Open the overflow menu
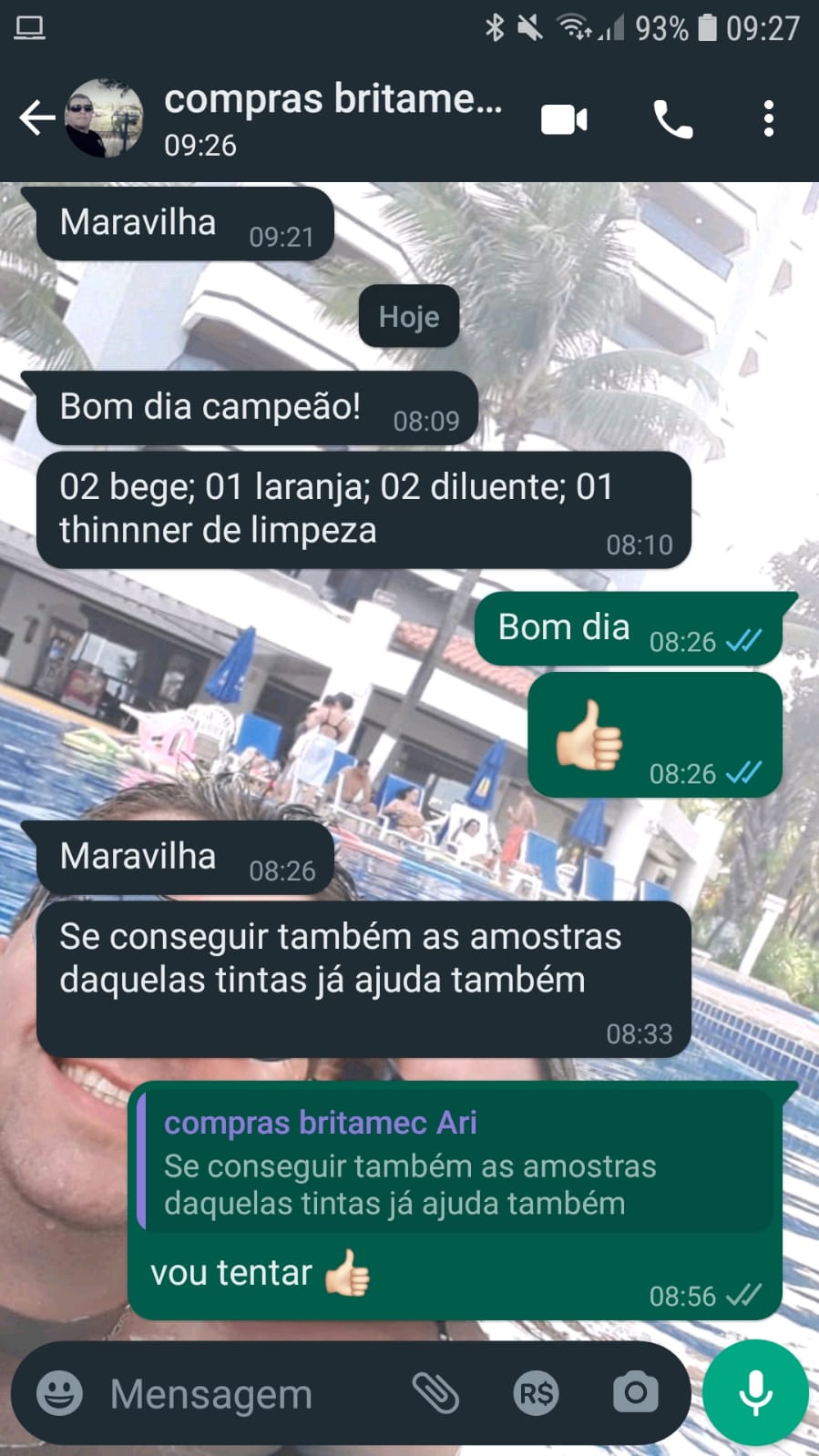Screen dimensions: 819x1456 769,119
